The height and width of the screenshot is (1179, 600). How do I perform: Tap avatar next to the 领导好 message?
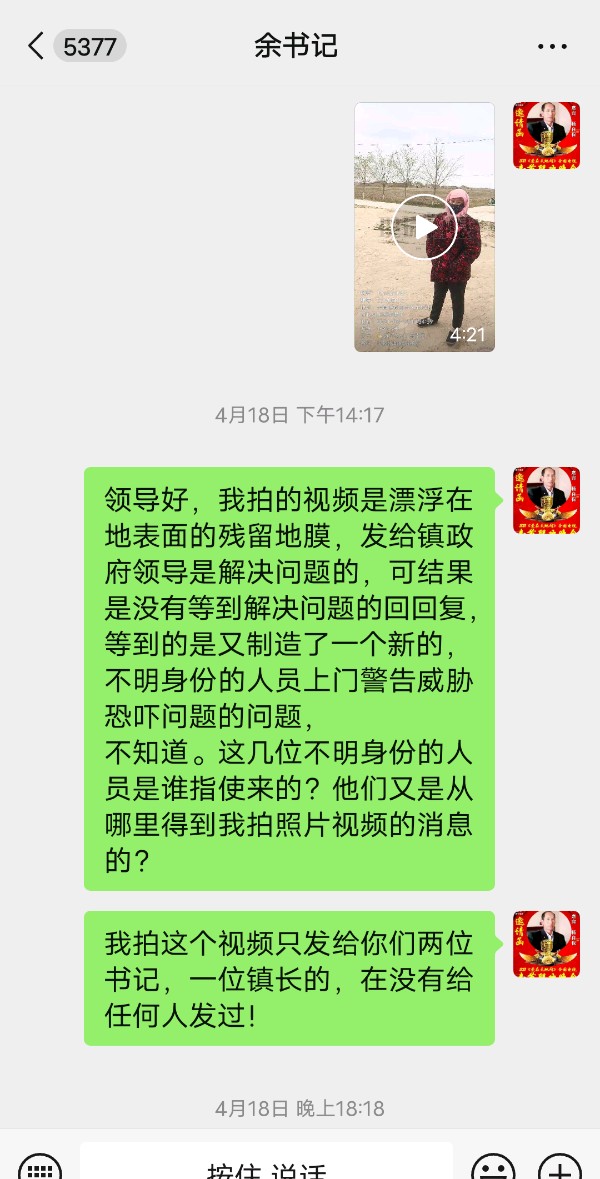coord(546,500)
